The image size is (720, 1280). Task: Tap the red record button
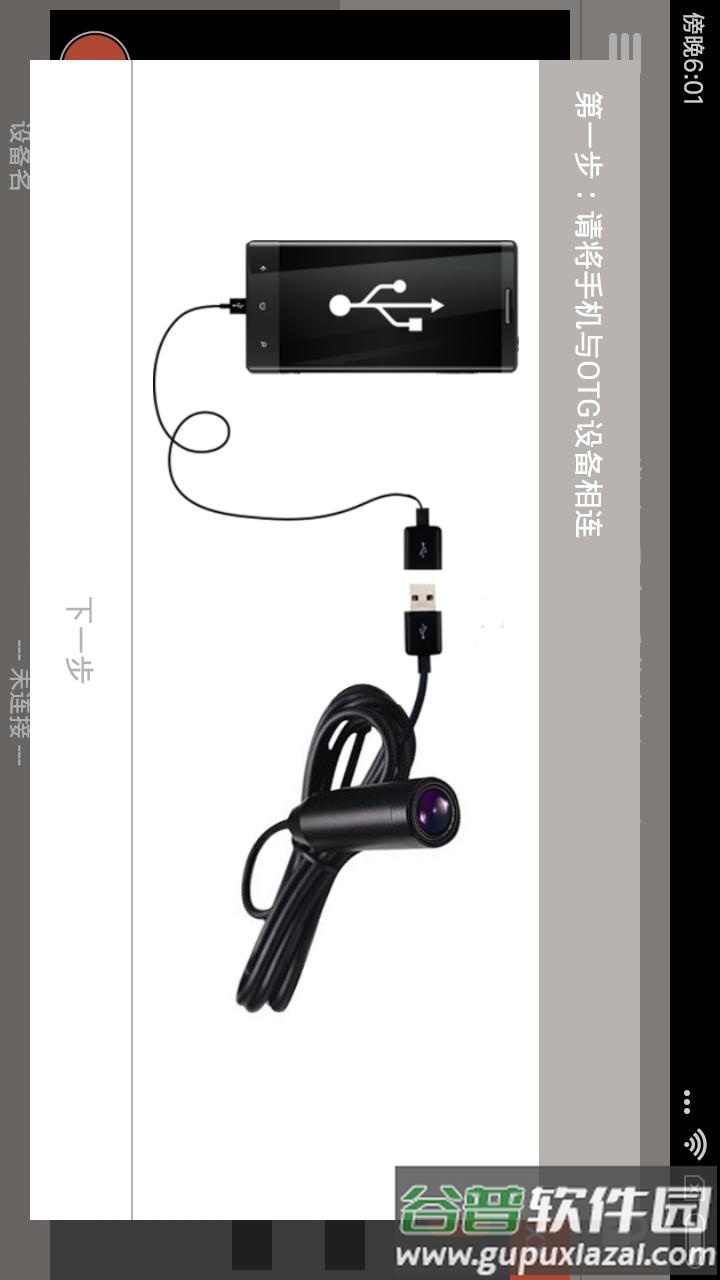point(95,45)
